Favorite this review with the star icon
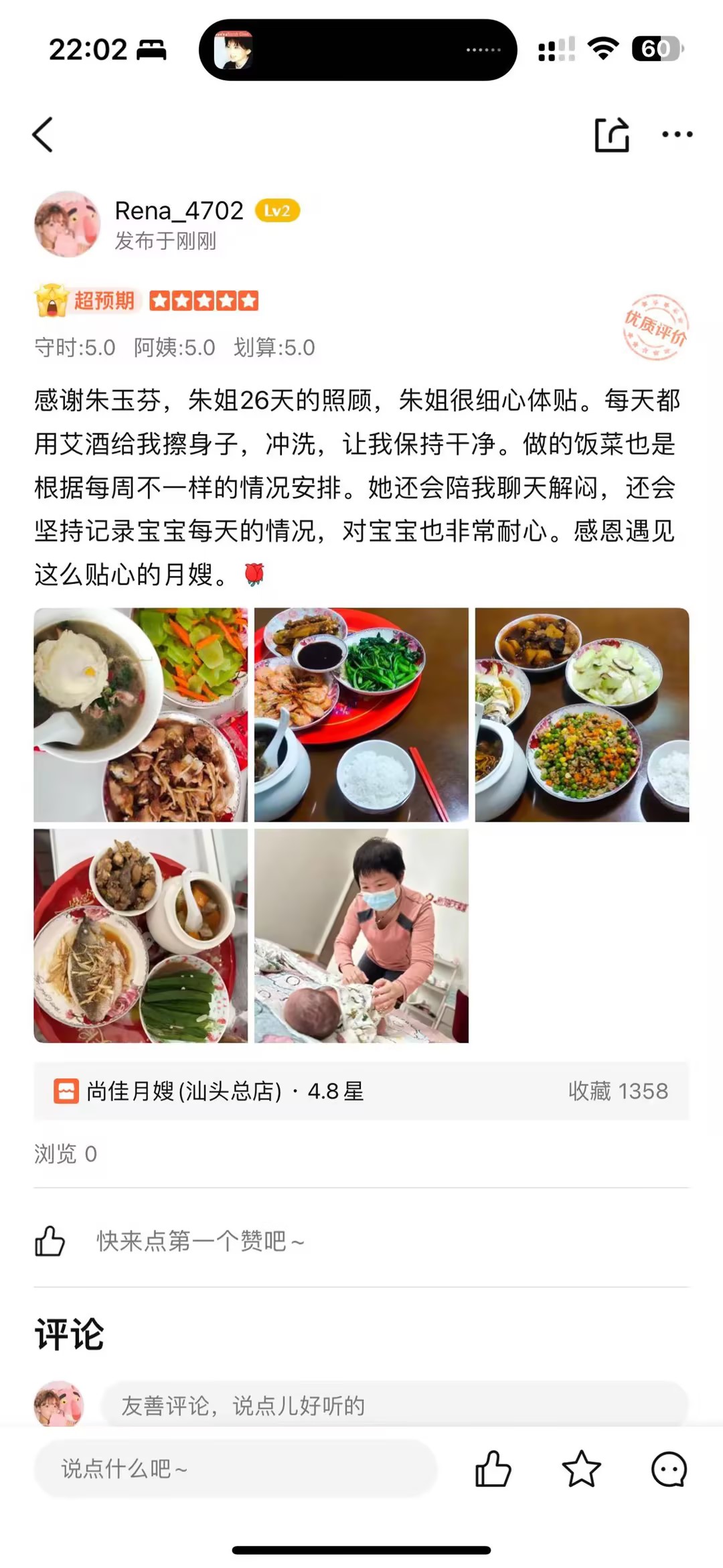The image size is (723, 1568). coord(581,1469)
